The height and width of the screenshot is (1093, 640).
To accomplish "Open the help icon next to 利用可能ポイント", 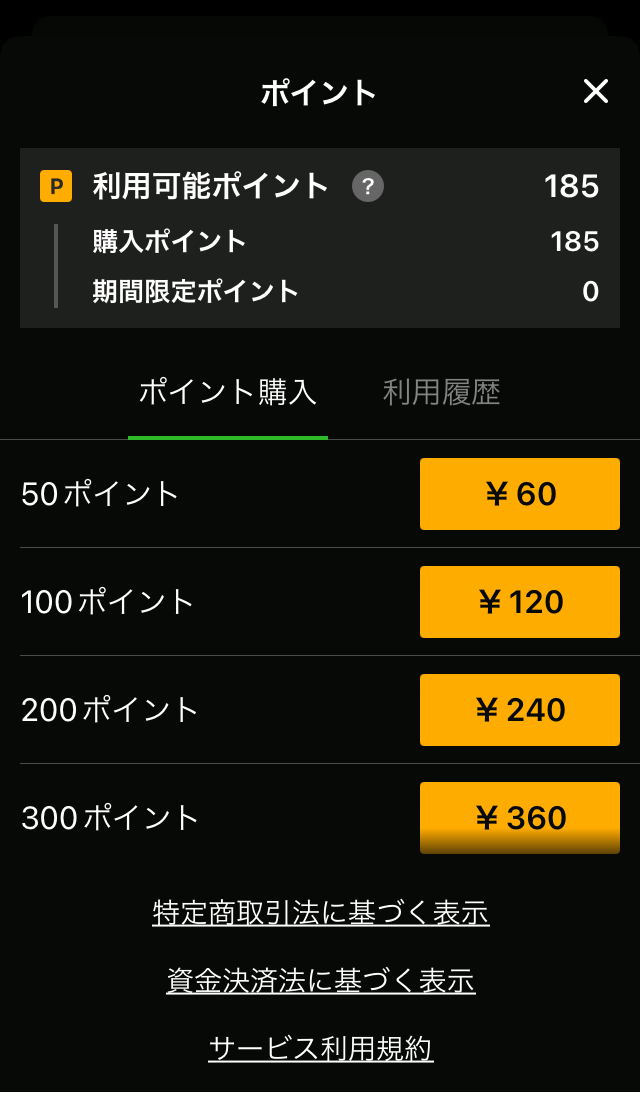I will (x=368, y=186).
